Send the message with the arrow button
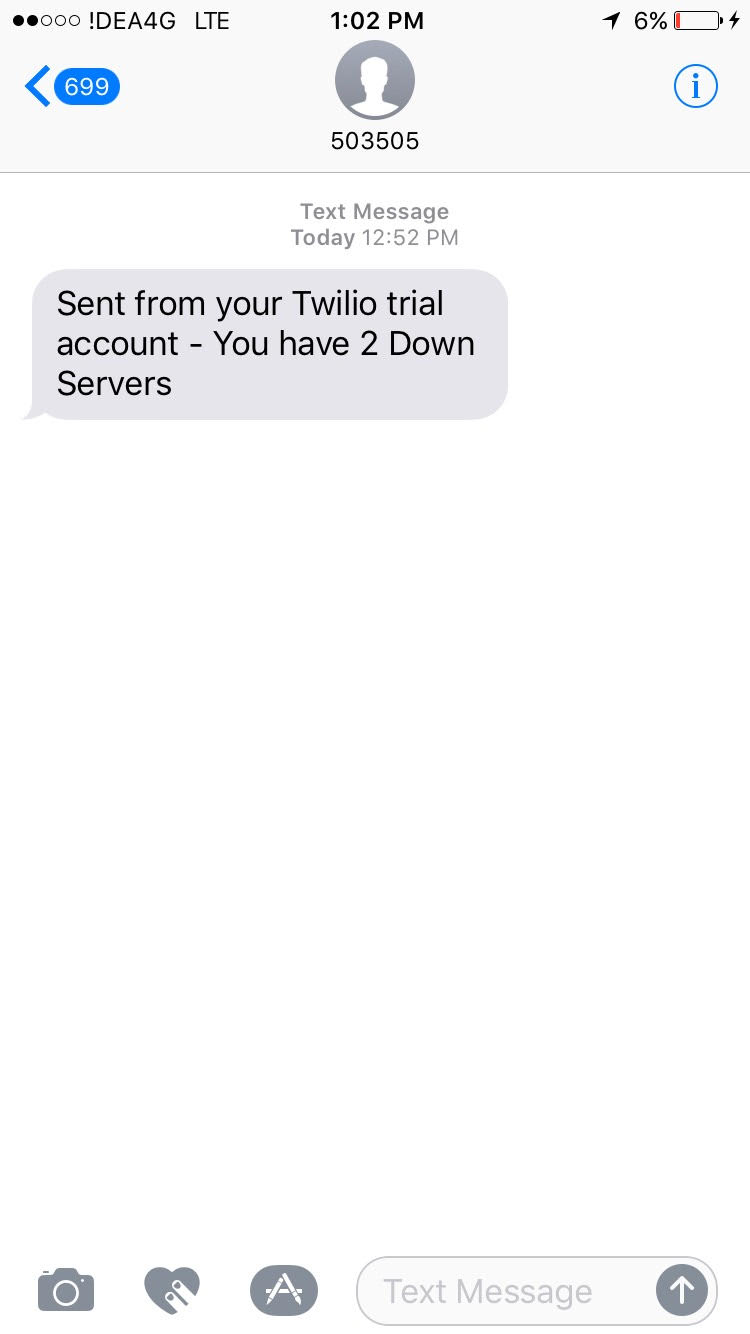 pyautogui.click(x=682, y=1291)
